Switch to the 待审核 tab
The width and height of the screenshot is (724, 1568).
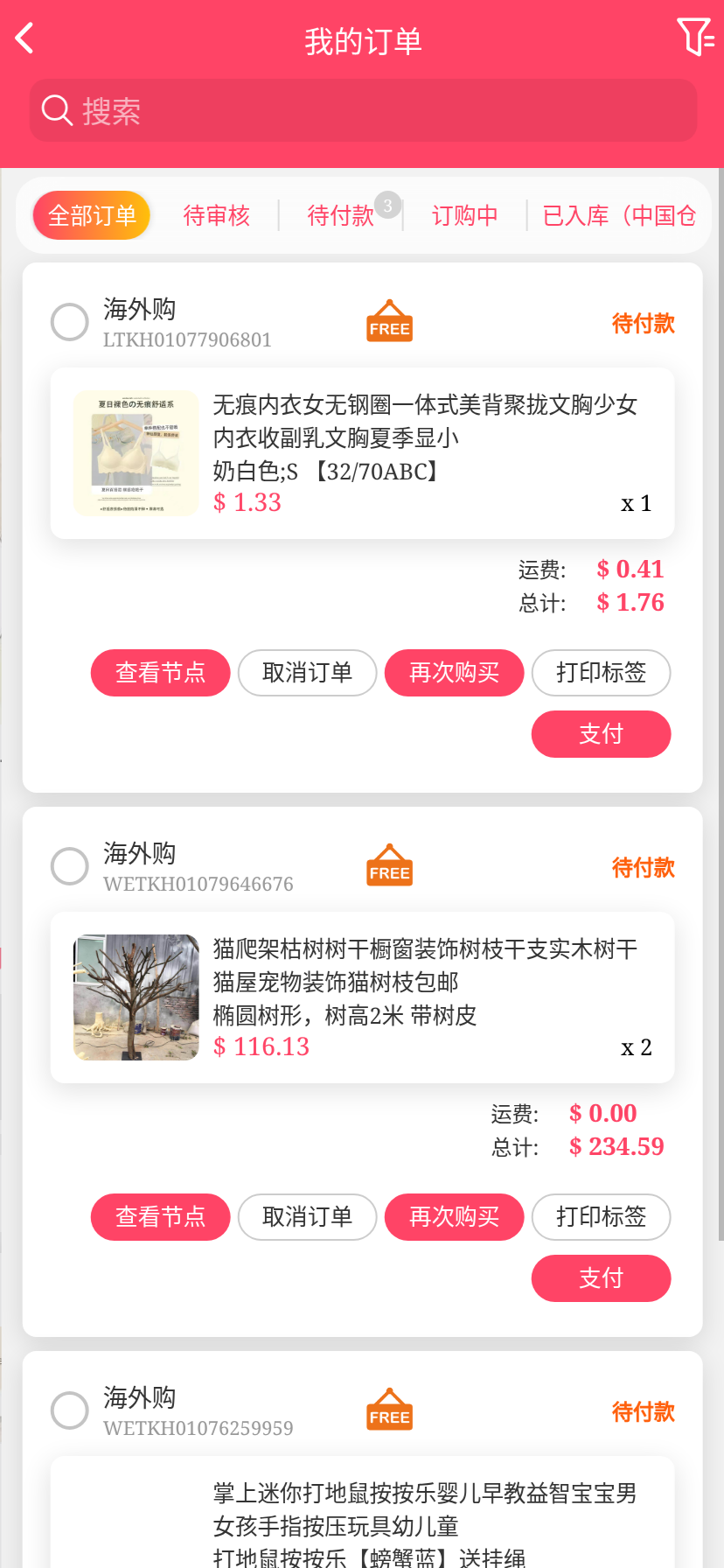[x=216, y=215]
